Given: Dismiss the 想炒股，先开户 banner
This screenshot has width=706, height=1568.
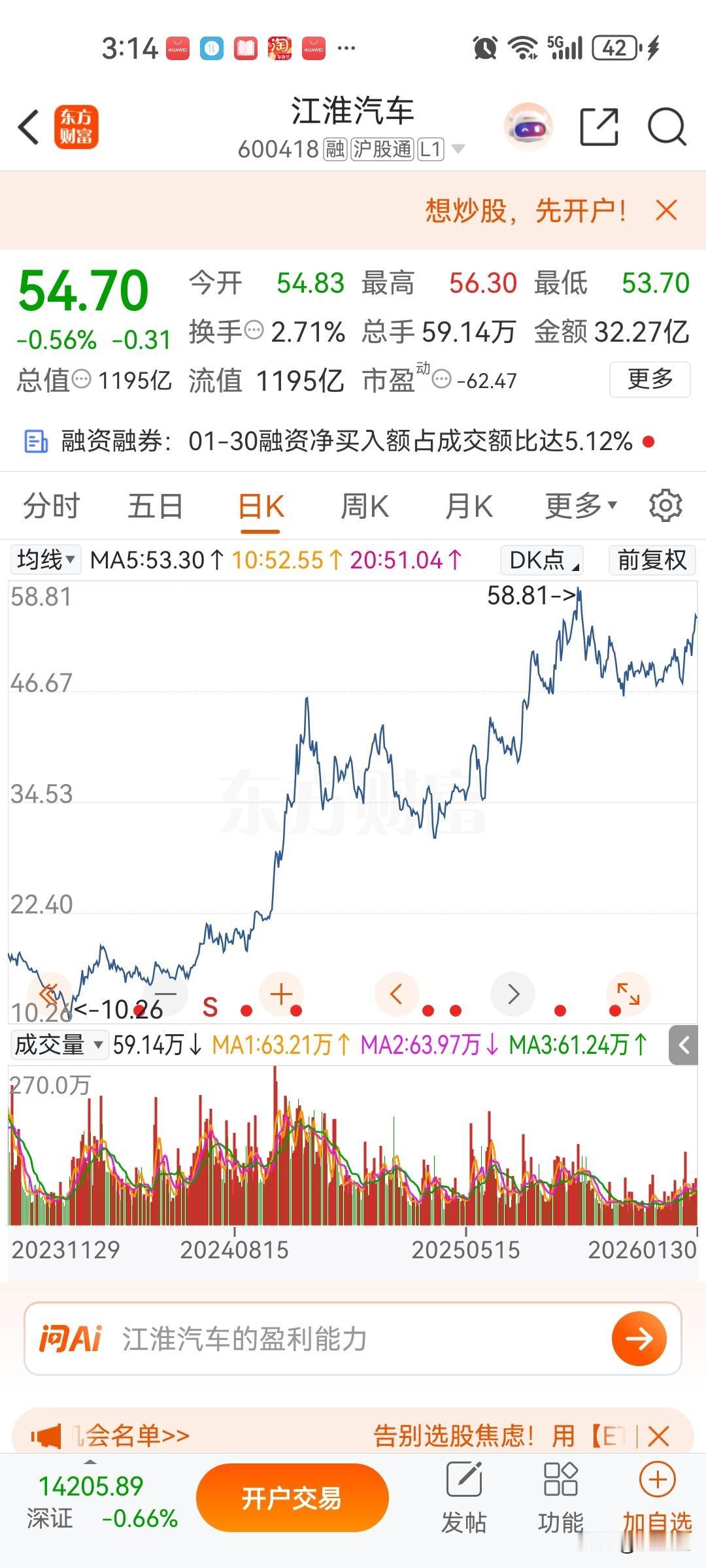Looking at the screenshot, I should (666, 210).
